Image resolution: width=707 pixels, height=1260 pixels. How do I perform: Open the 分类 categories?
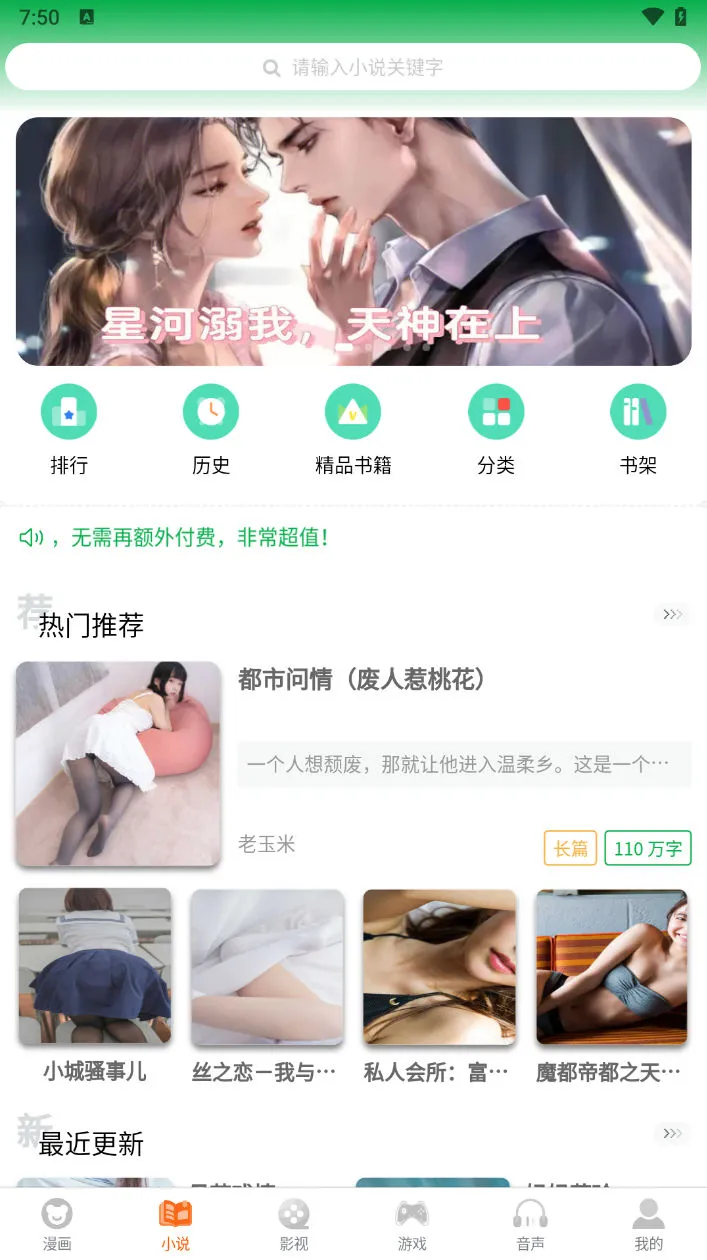(x=496, y=428)
